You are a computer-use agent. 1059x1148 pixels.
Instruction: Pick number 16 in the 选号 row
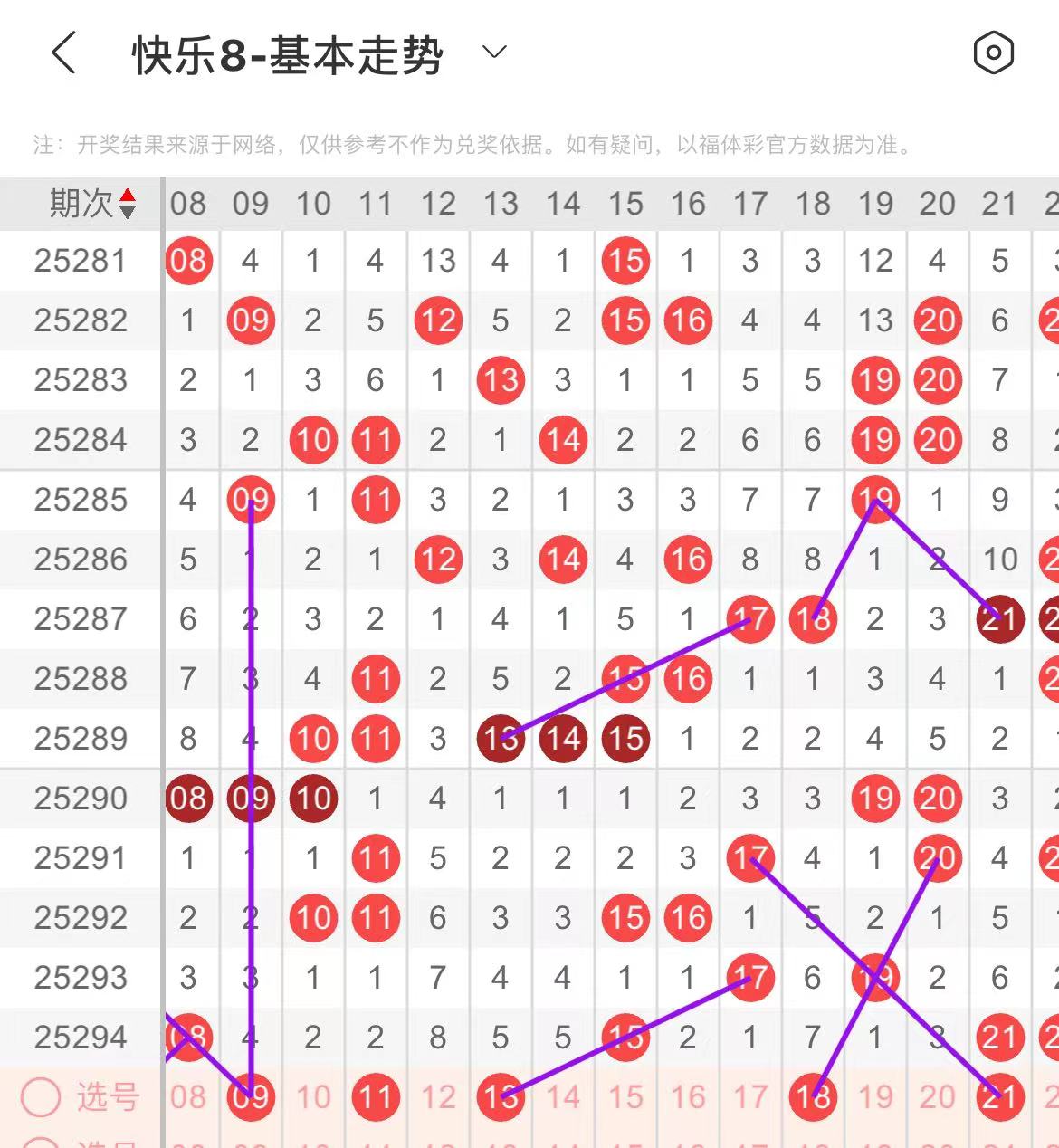tap(688, 1097)
